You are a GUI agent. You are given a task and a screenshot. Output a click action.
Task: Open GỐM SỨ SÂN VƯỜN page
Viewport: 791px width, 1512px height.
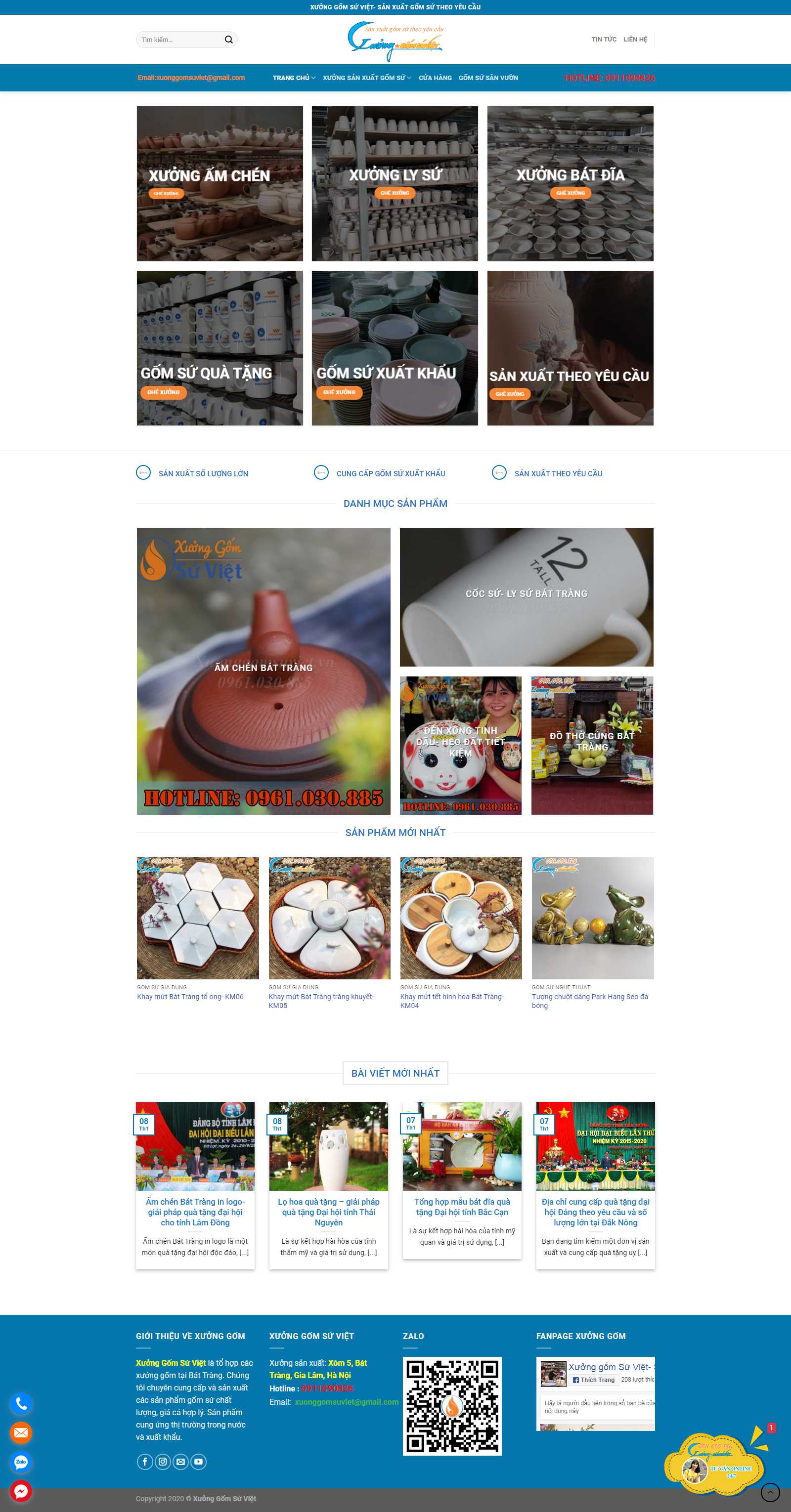pyautogui.click(x=488, y=78)
